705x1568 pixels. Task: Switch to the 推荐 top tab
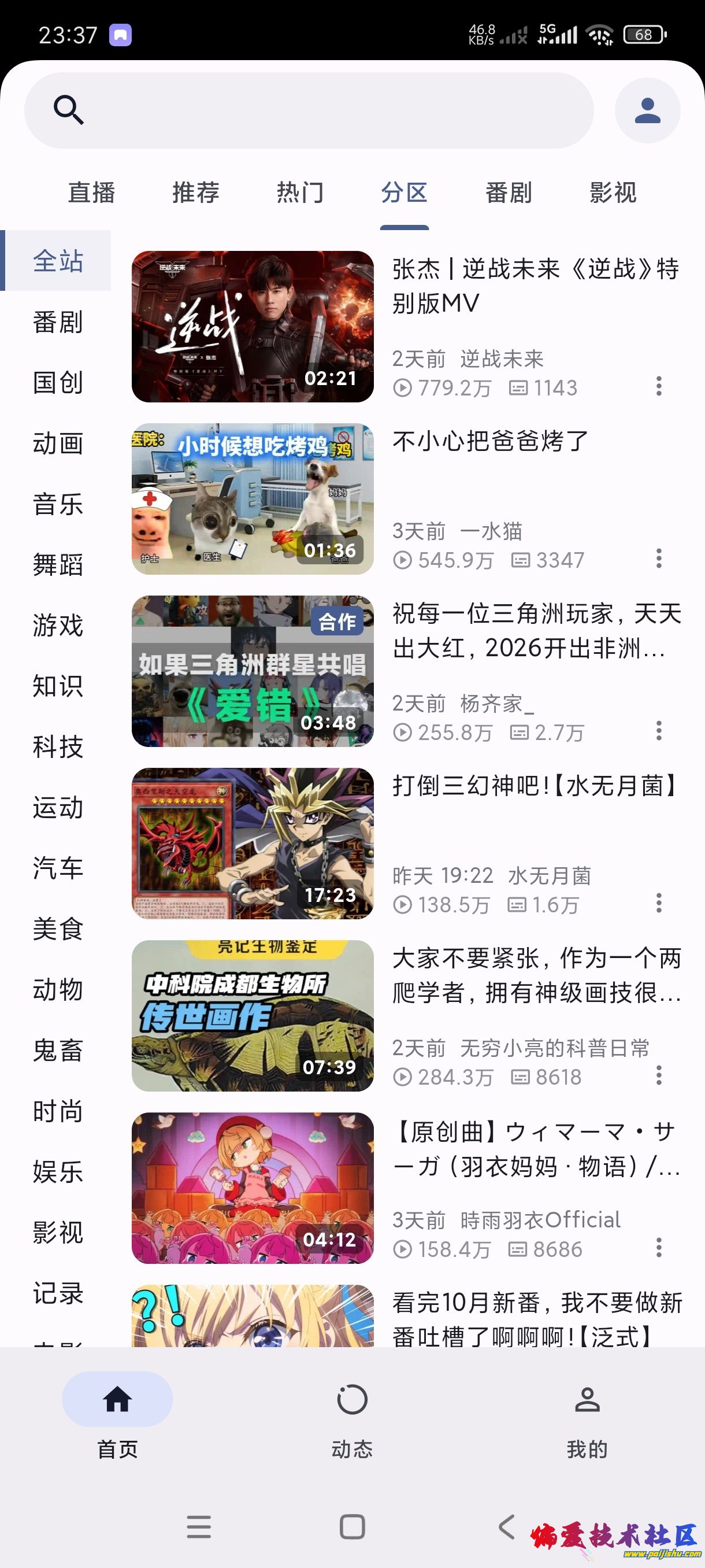195,193
